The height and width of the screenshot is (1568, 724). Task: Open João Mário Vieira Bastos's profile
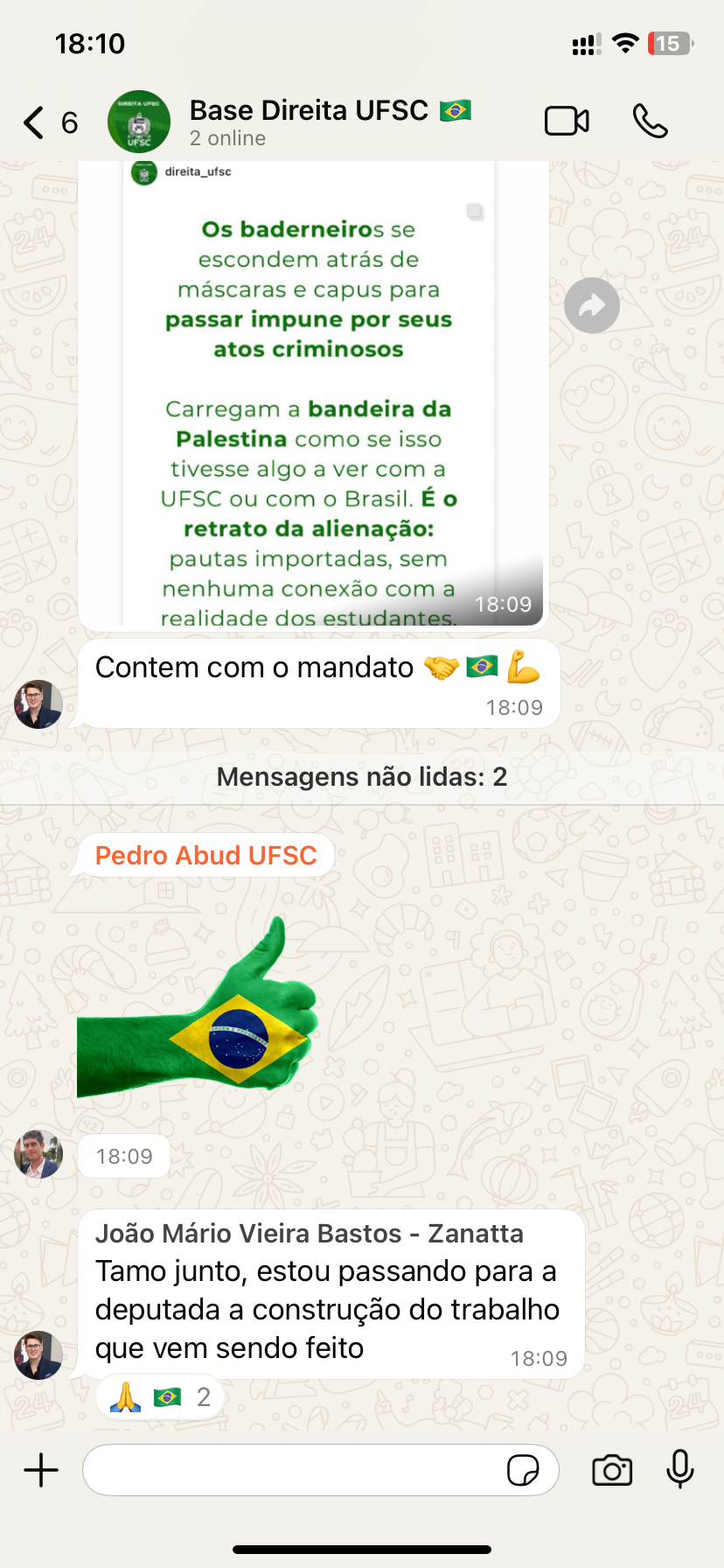pyautogui.click(x=38, y=1354)
